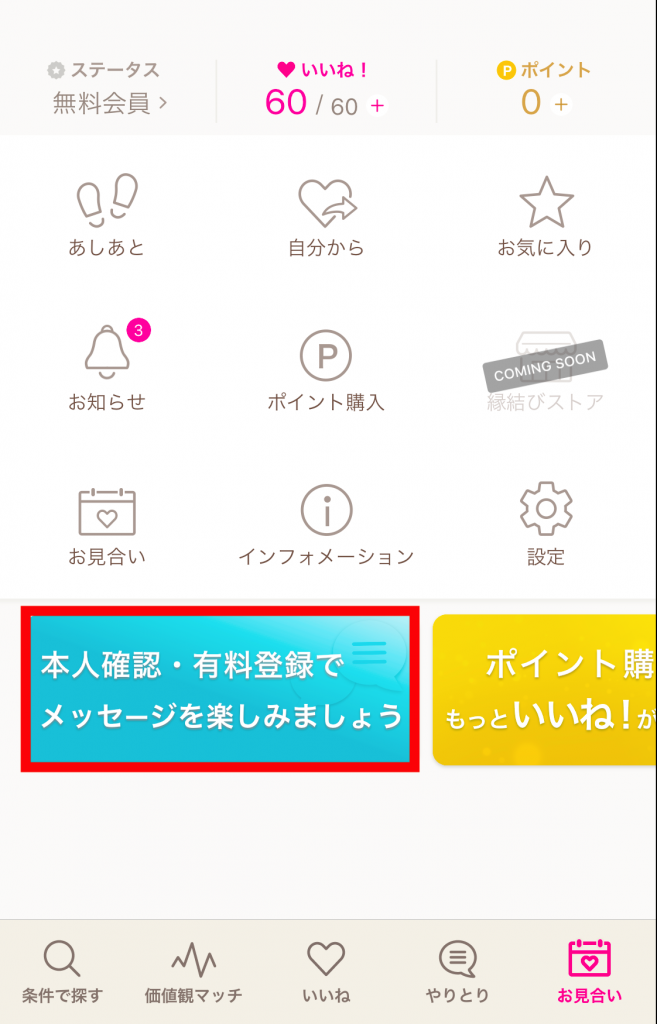The image size is (657, 1024).
Task: Open ポイント購入 to buy points
Action: [326, 370]
